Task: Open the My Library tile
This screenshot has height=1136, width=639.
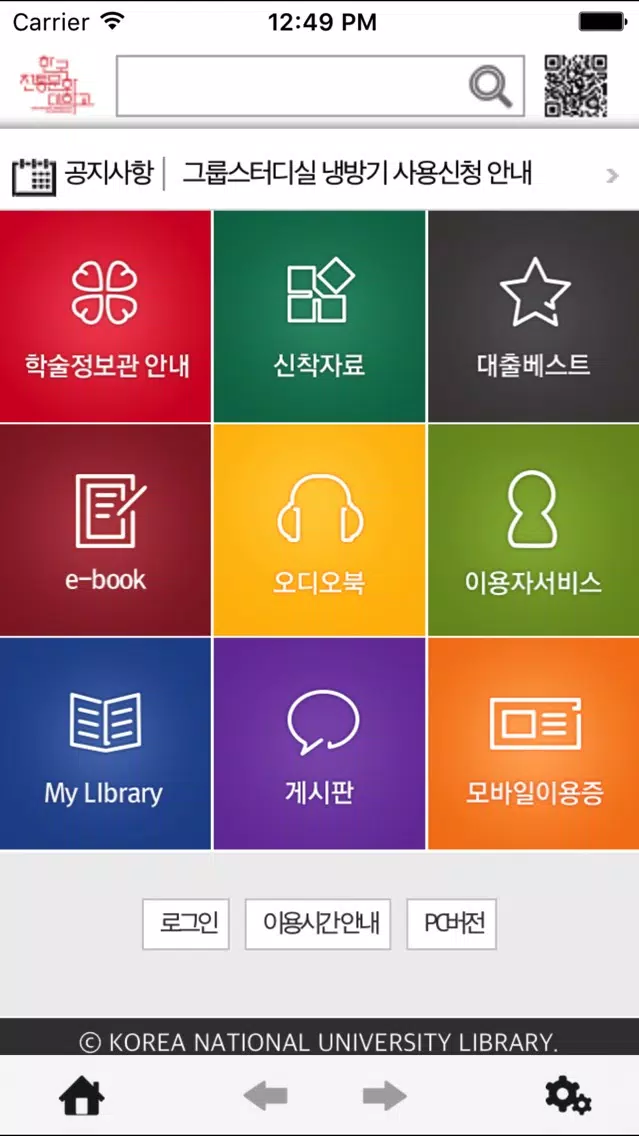Action: coord(105,743)
